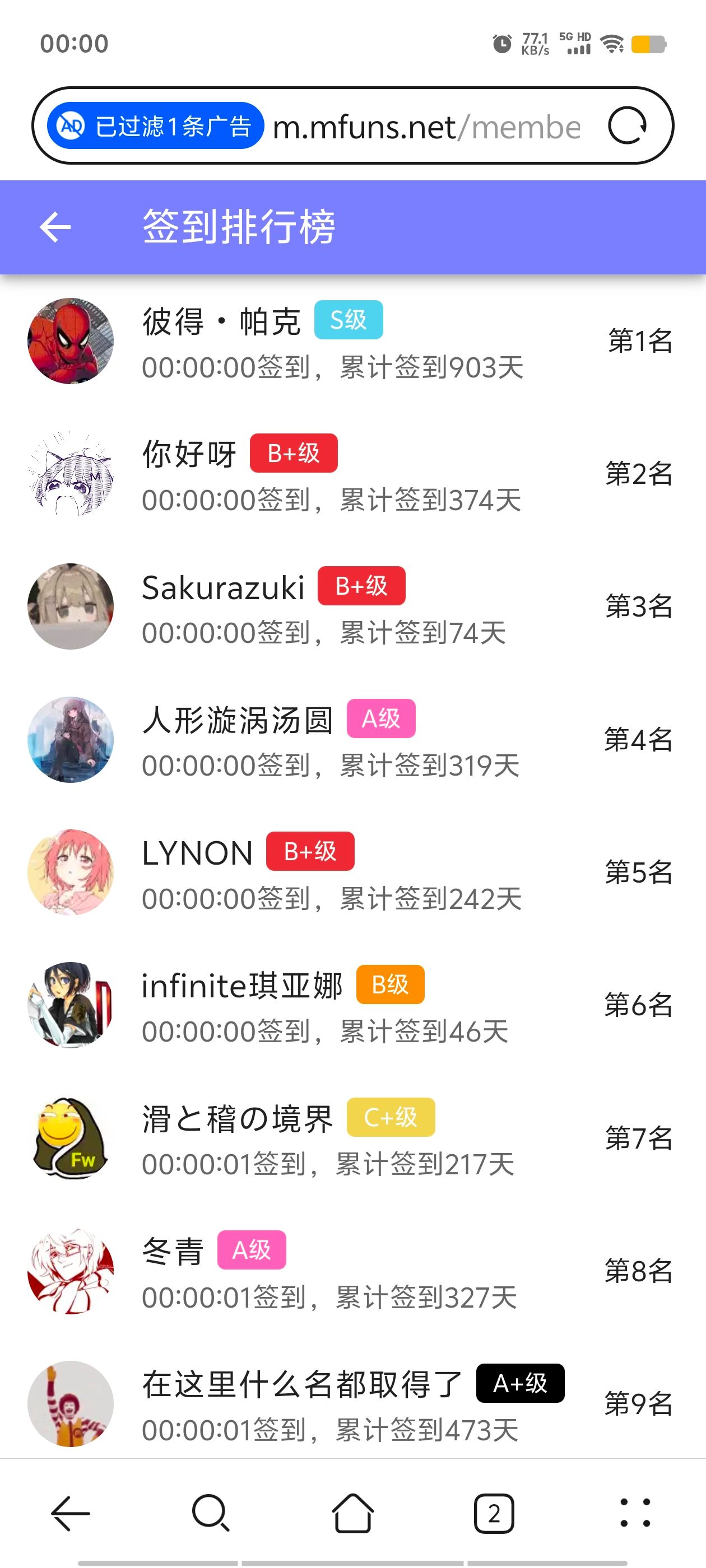Open the browser's four-dot menu
This screenshot has width=706, height=1568.
point(635,1513)
